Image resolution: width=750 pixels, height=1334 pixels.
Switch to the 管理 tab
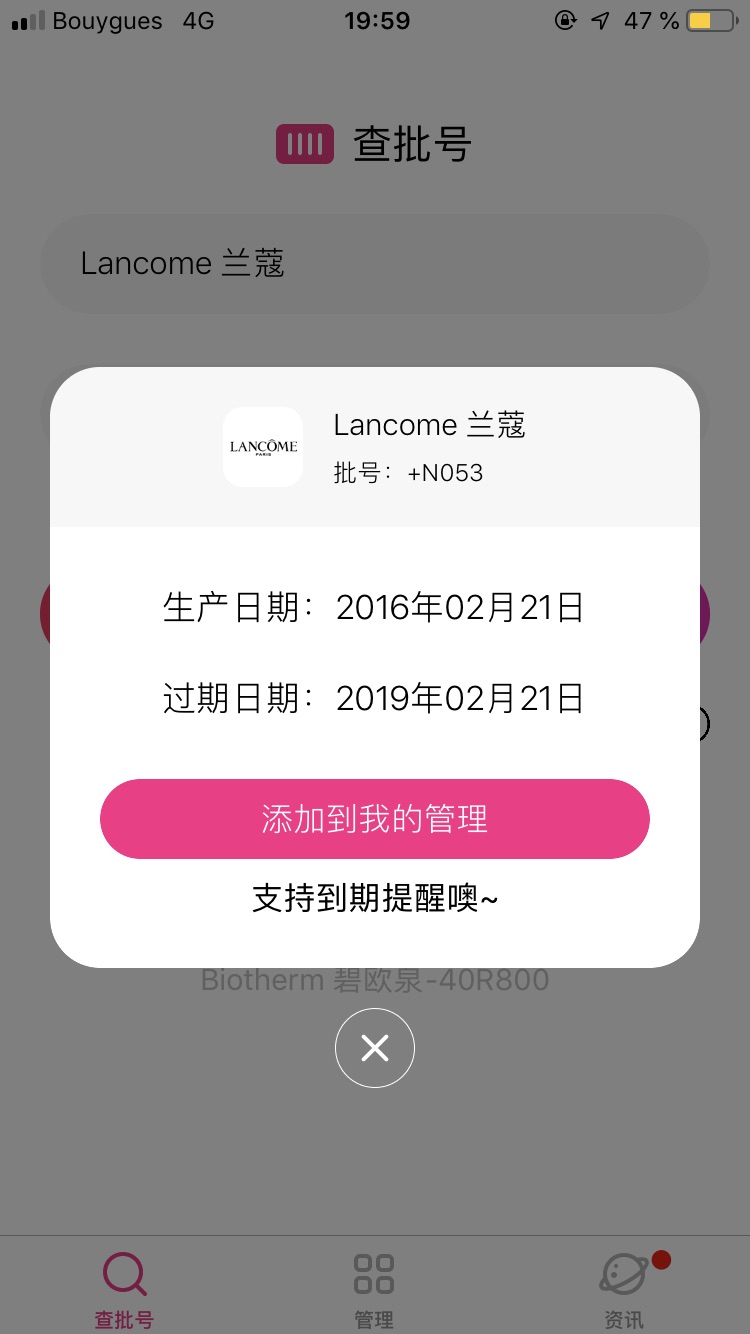click(x=374, y=1289)
